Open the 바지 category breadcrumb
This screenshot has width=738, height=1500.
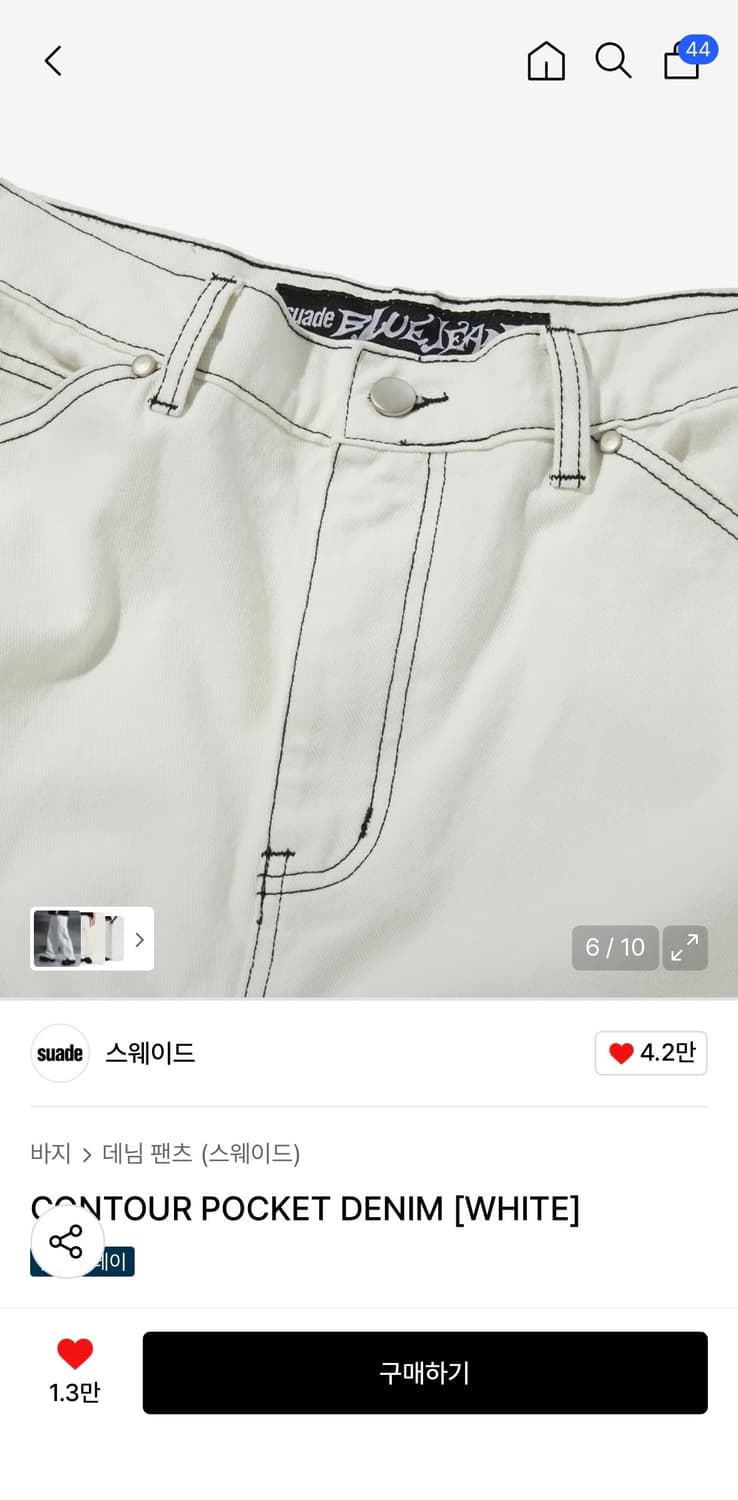(x=48, y=1154)
